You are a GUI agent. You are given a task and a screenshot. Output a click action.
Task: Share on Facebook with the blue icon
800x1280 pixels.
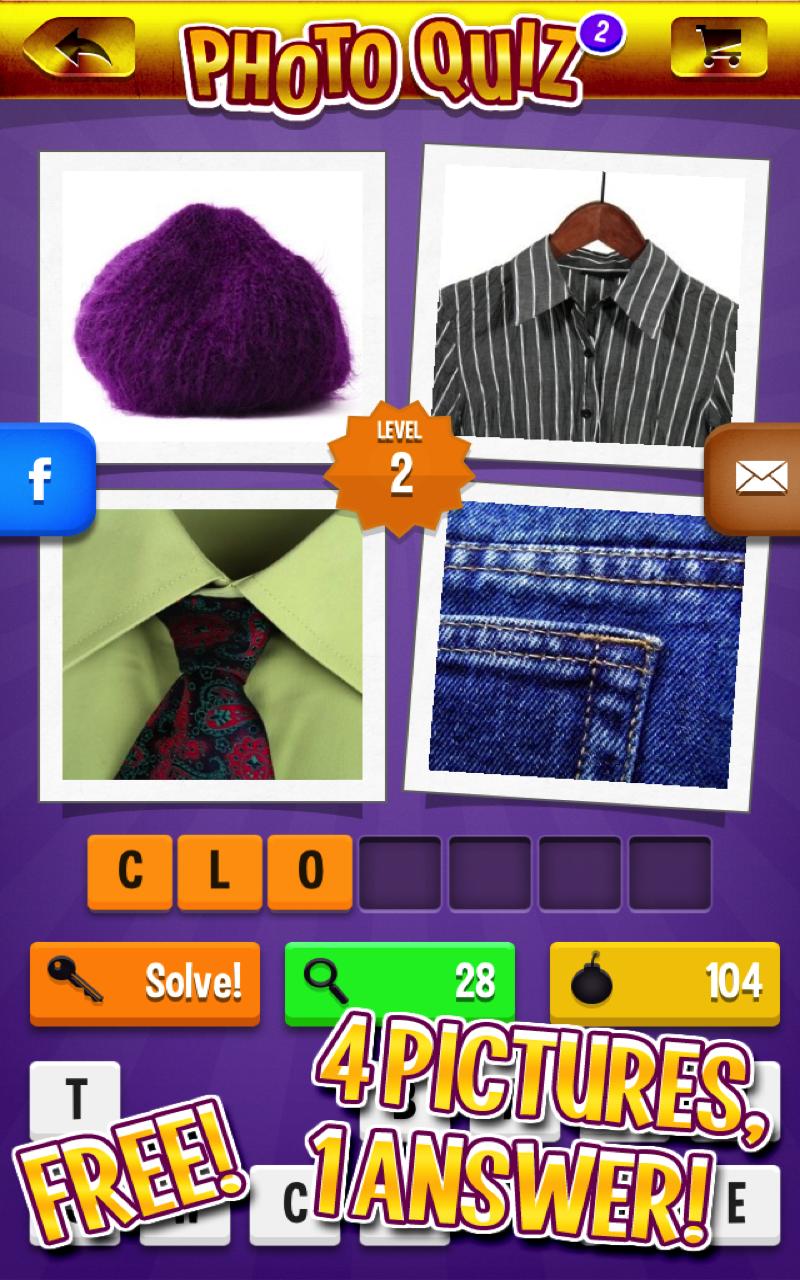(x=38, y=477)
